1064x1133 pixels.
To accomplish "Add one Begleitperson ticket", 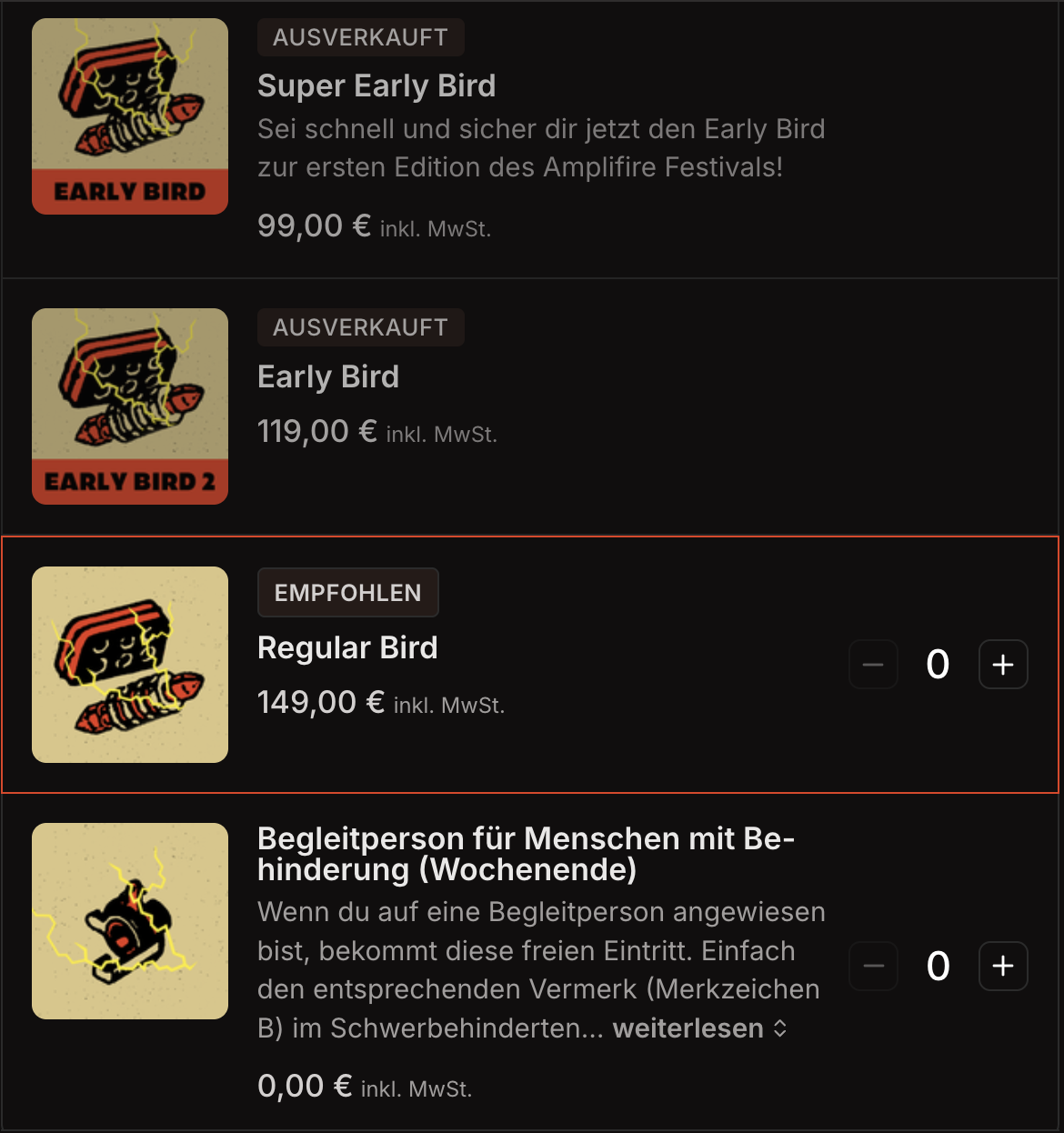I will coord(1003,966).
